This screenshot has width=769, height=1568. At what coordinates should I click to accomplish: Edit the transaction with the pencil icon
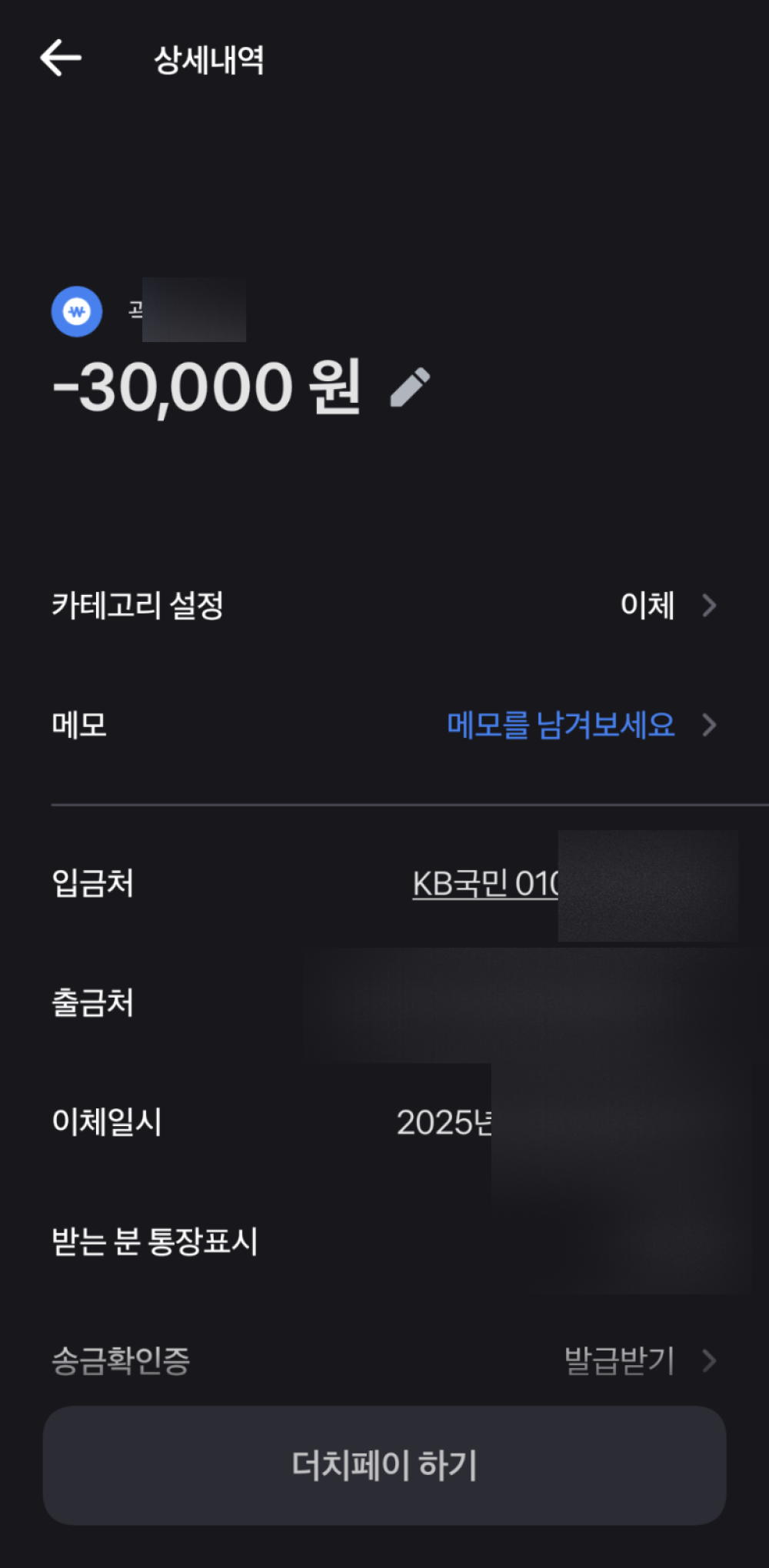coord(410,387)
